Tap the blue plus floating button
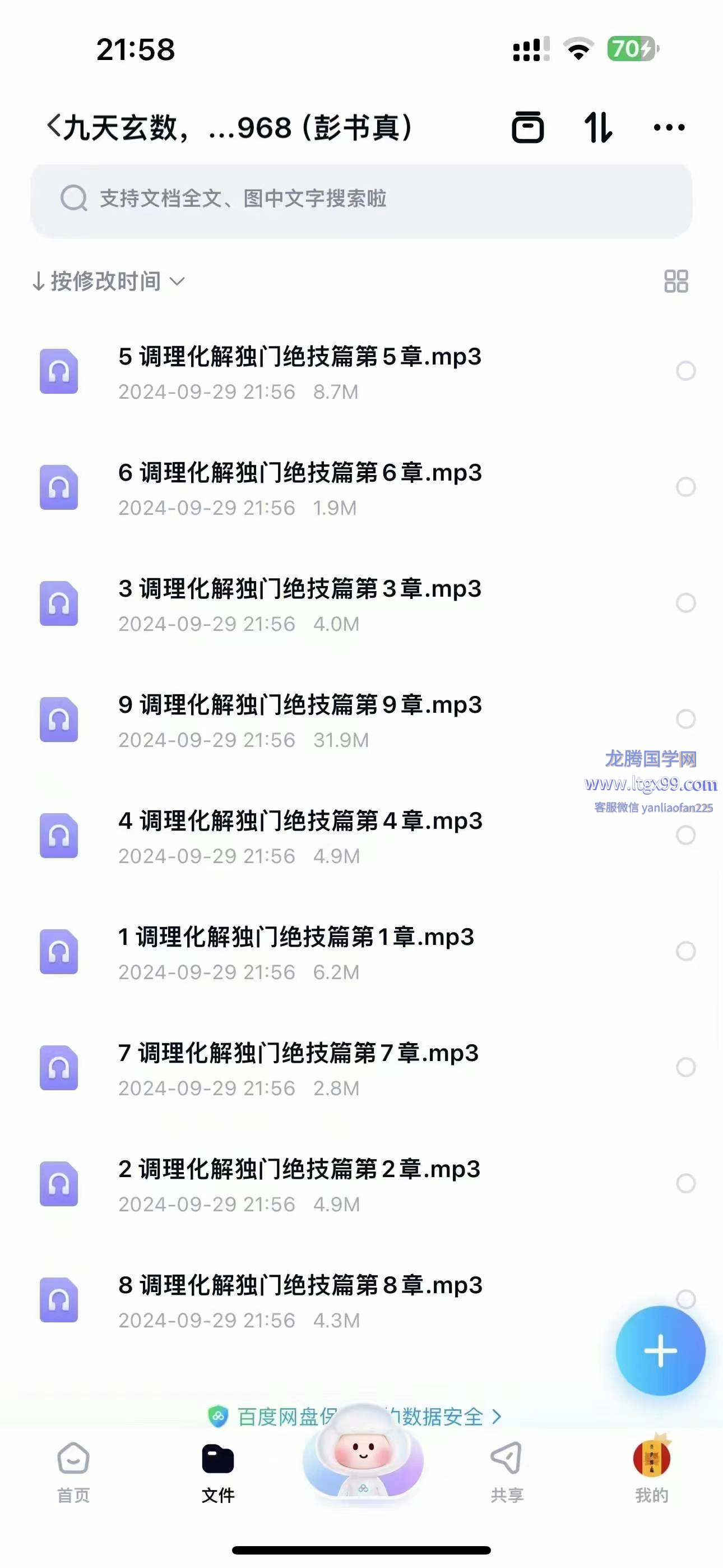The height and width of the screenshot is (1568, 723). 660,1352
